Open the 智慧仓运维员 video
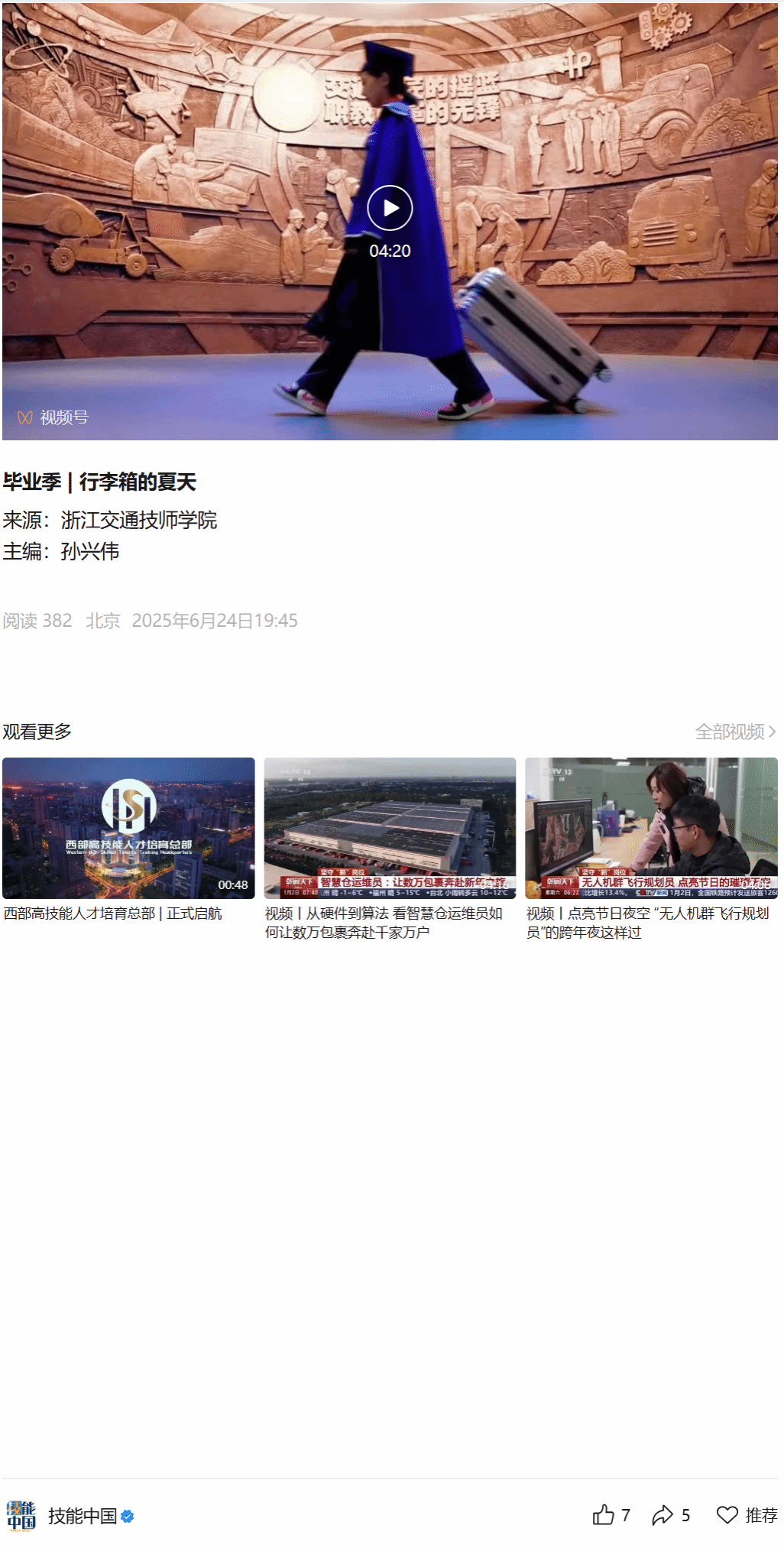 pyautogui.click(x=390, y=828)
